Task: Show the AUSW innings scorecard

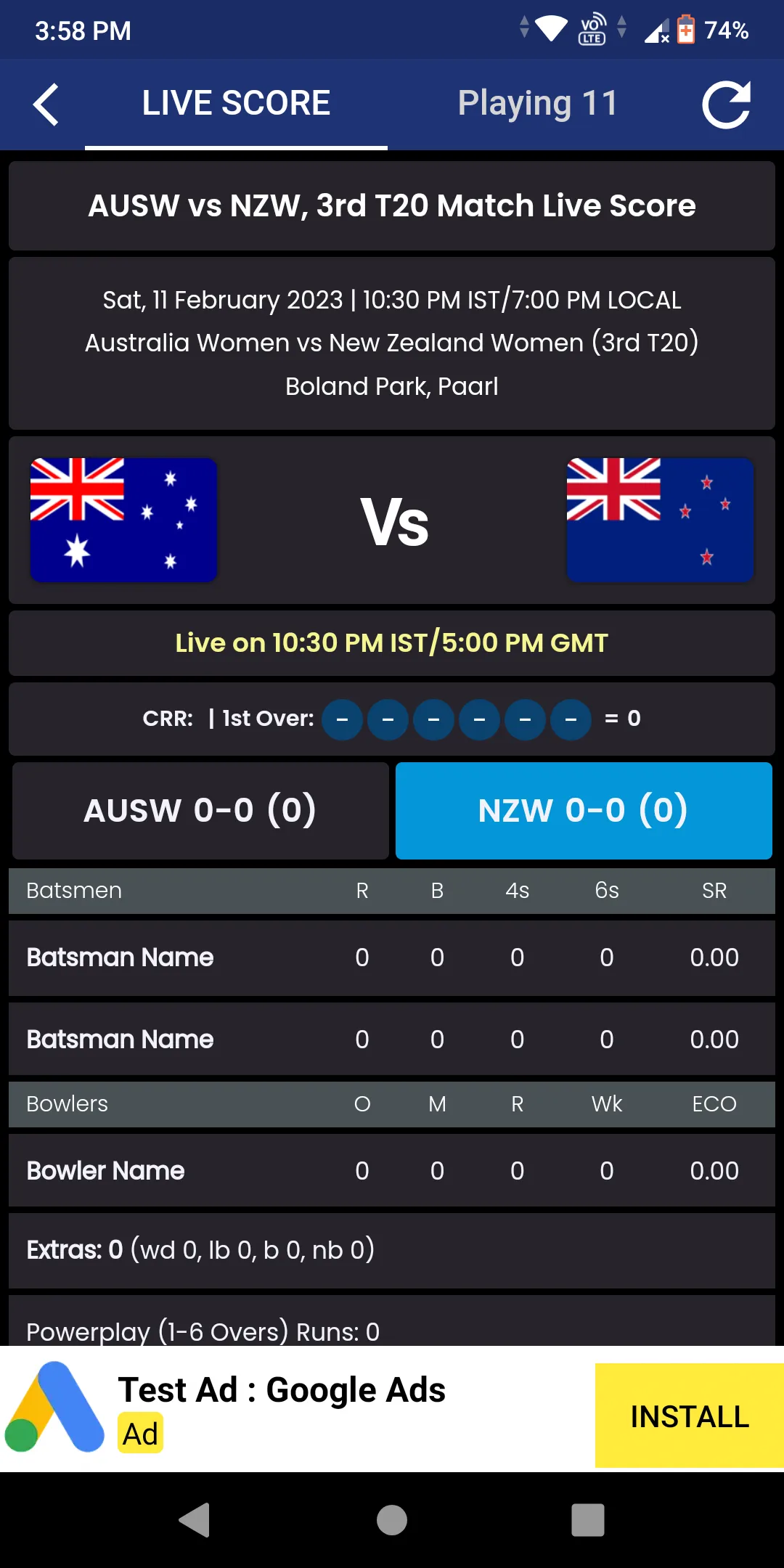Action: [x=200, y=811]
